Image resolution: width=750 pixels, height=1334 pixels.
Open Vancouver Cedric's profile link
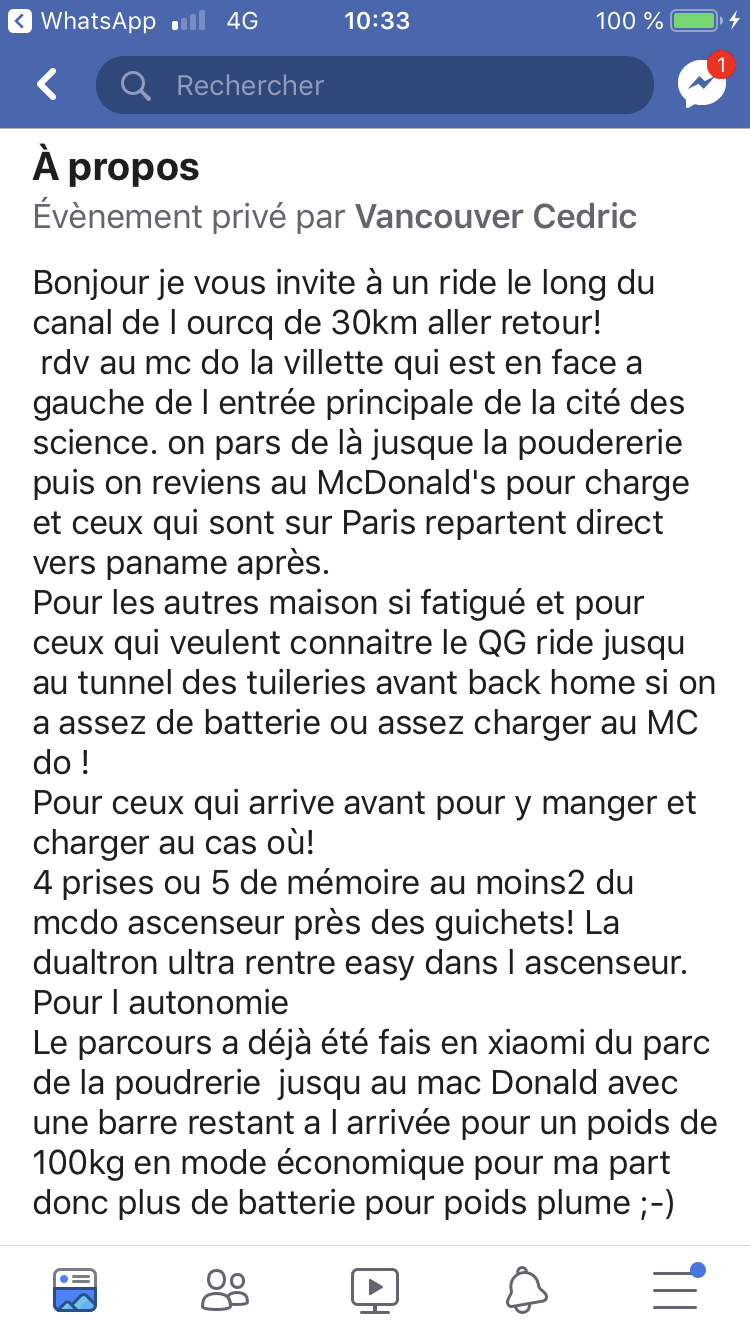[x=496, y=216]
